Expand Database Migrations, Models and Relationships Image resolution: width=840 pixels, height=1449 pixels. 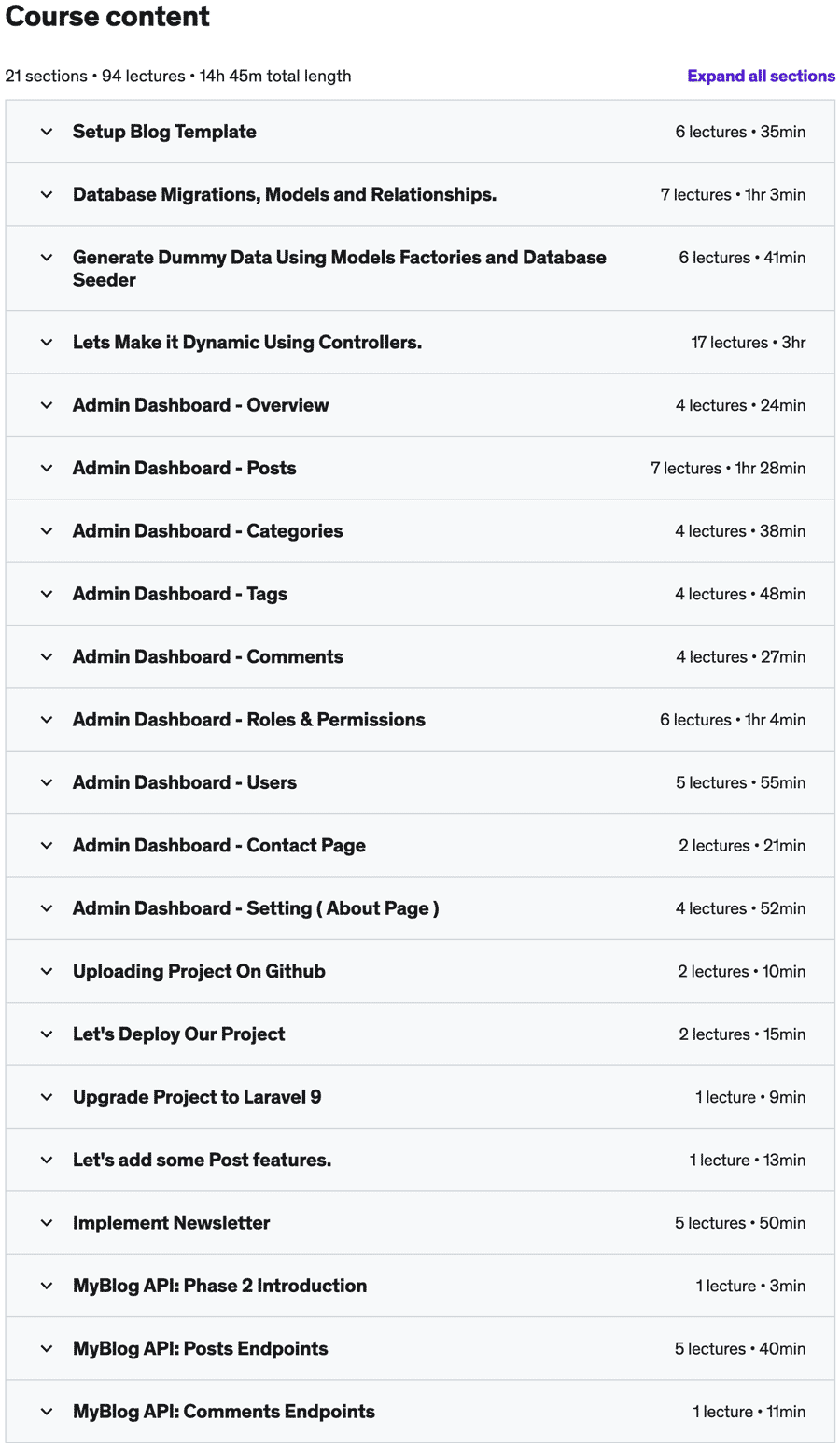click(x=420, y=194)
